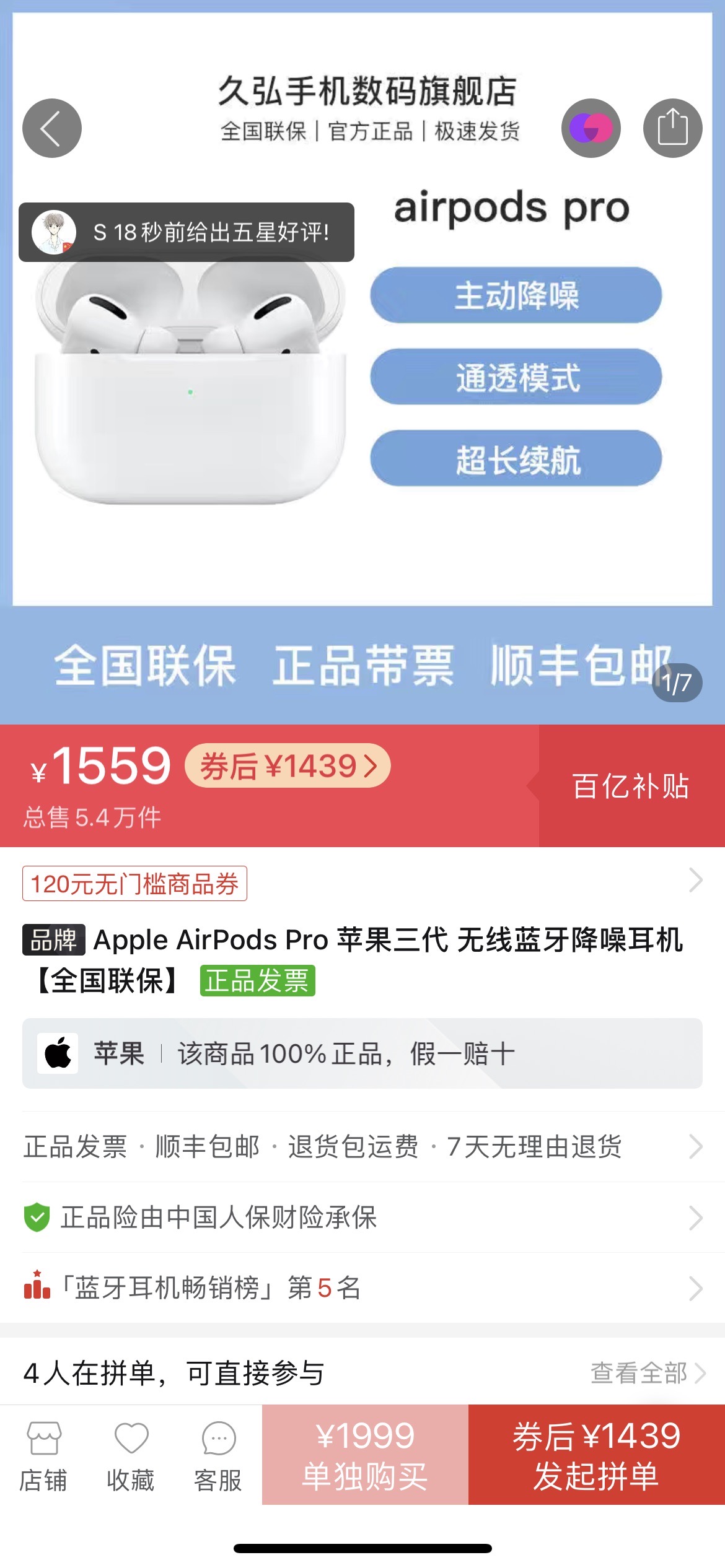Start group buy 券后¥1439 发起拼单
The image size is (725, 1568).
[x=597, y=1455]
